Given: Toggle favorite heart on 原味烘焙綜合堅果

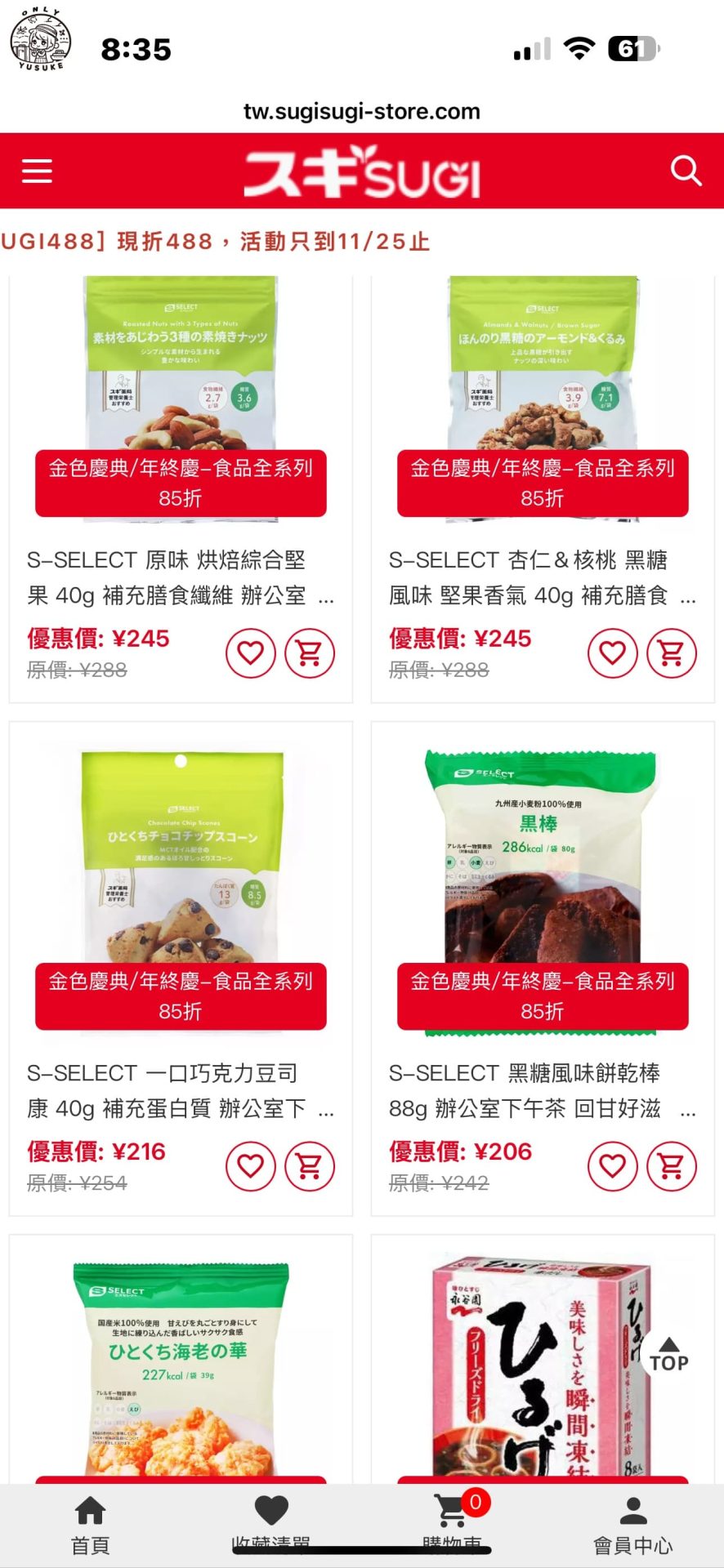Looking at the screenshot, I should click(x=250, y=652).
